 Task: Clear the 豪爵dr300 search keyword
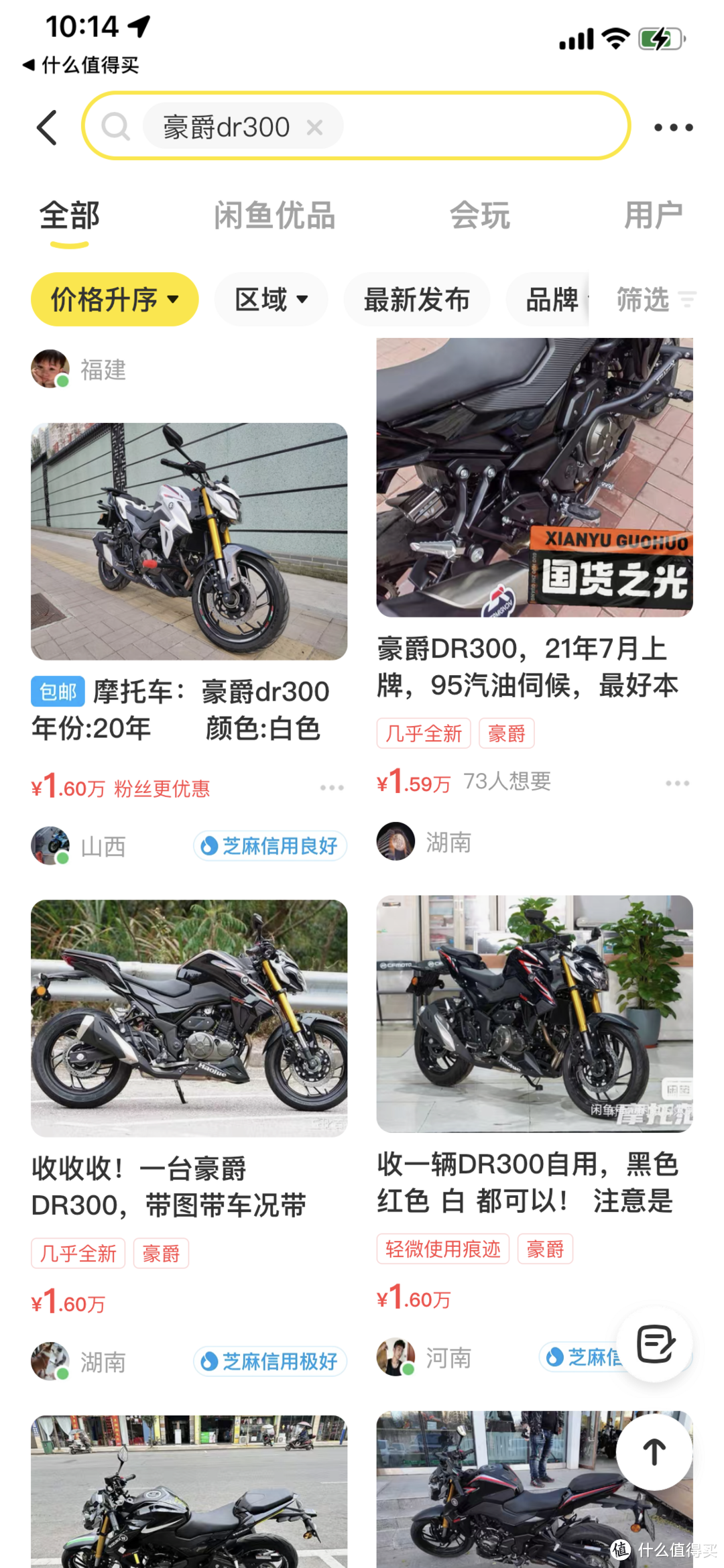(x=314, y=127)
